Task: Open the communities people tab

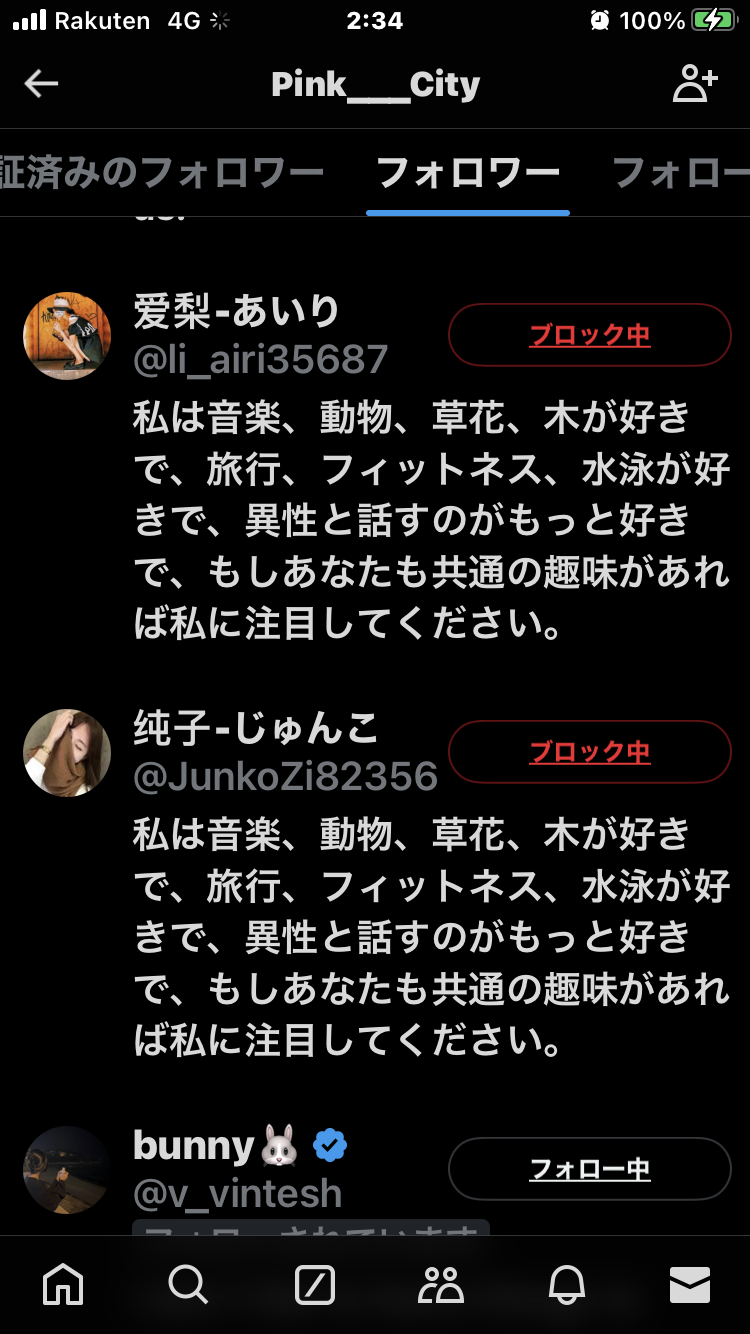Action: (x=440, y=1284)
